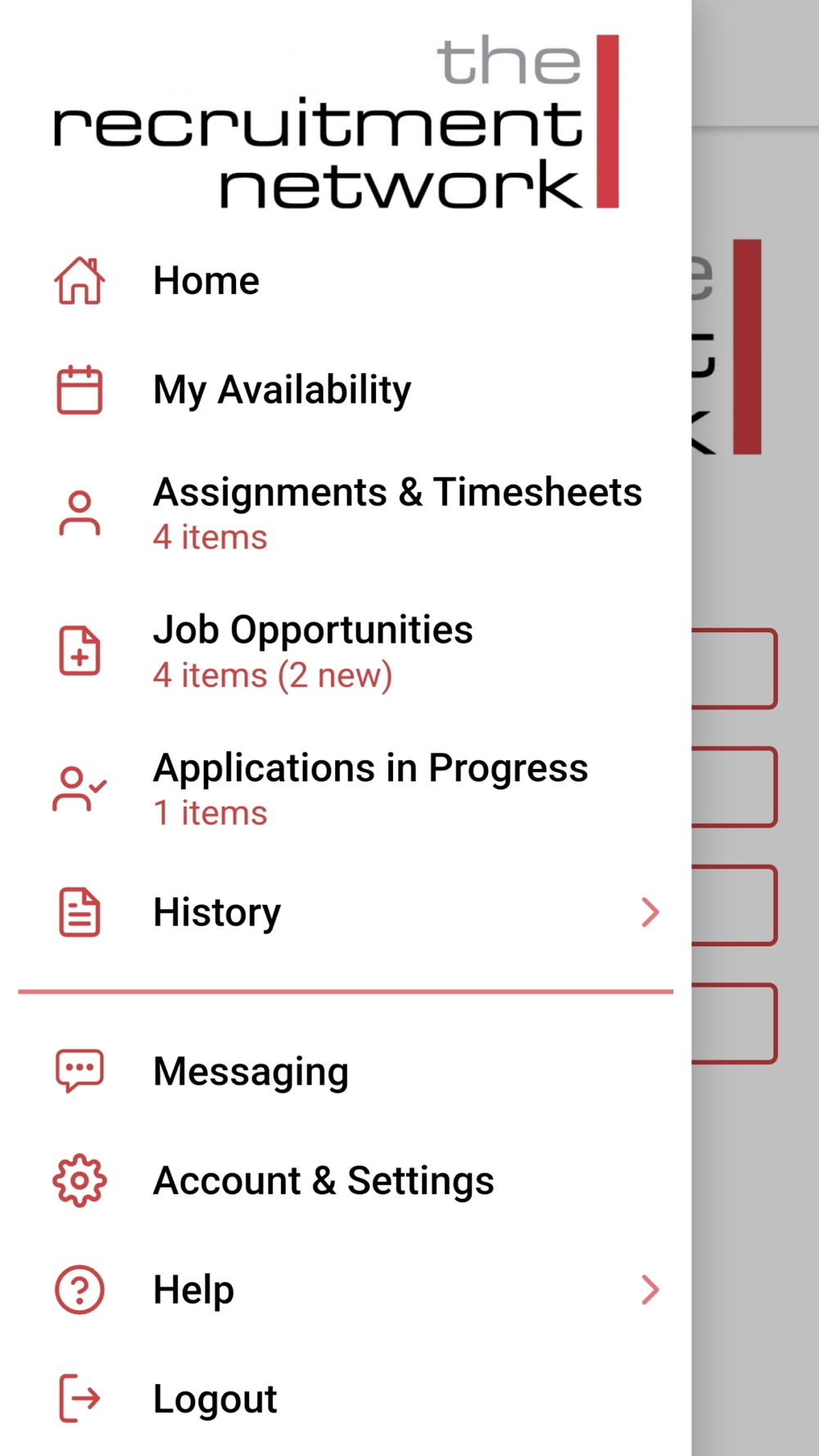The width and height of the screenshot is (819, 1456).
Task: Open Messaging
Action: 346,1071
